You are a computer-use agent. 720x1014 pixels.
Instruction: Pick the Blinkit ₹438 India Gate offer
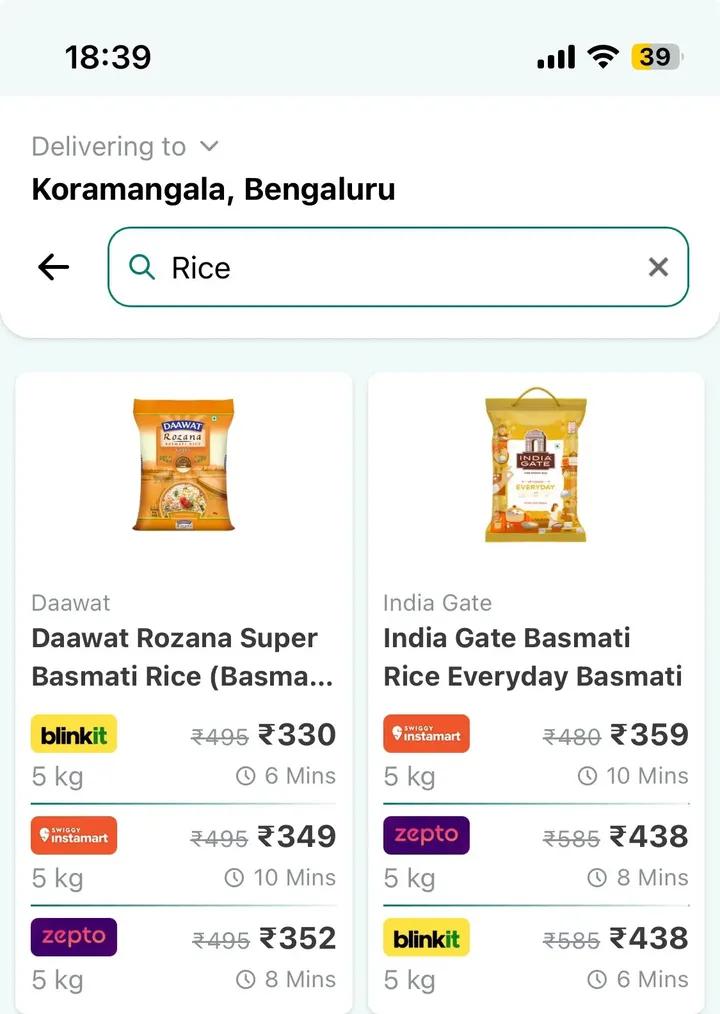tap(535, 957)
